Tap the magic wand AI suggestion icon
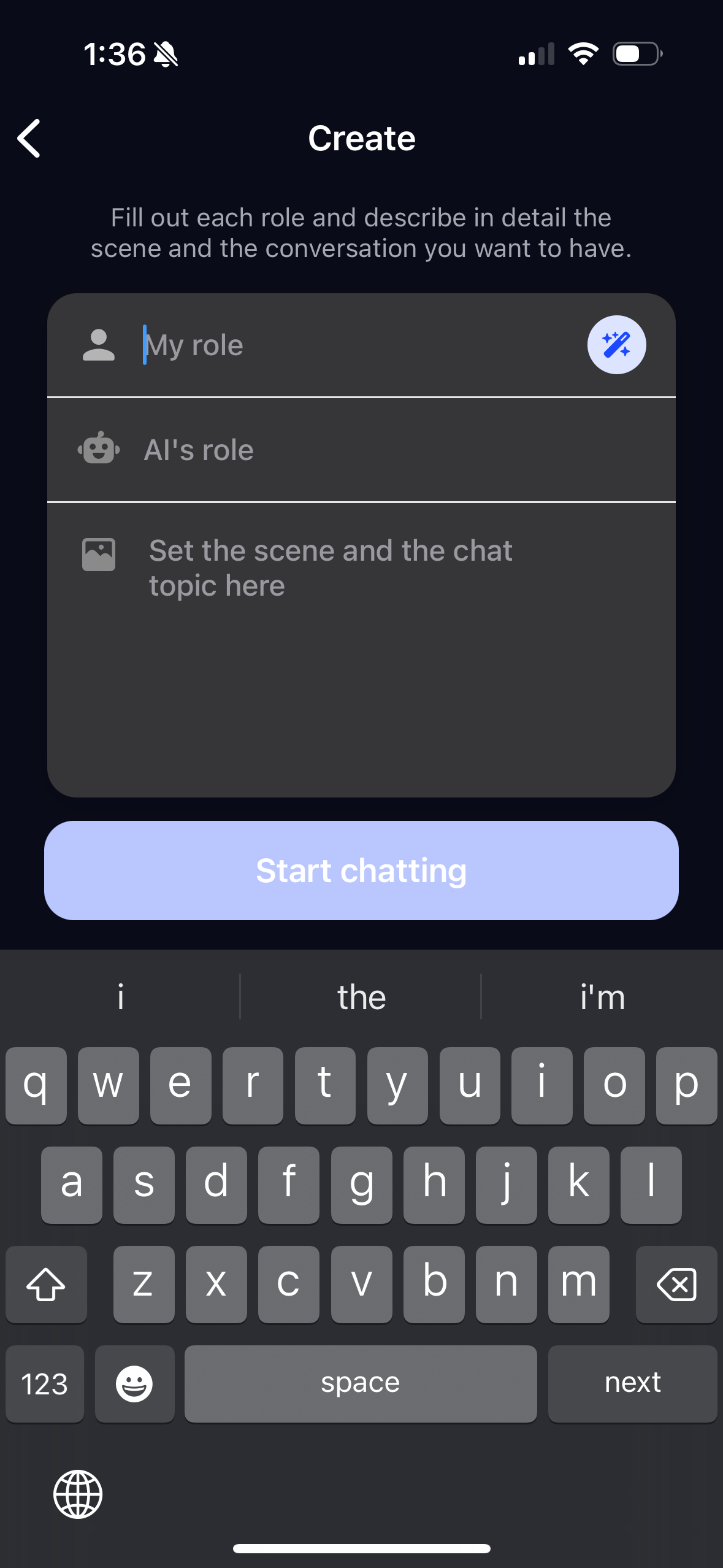Screen dimensions: 723x1568 coord(617,345)
